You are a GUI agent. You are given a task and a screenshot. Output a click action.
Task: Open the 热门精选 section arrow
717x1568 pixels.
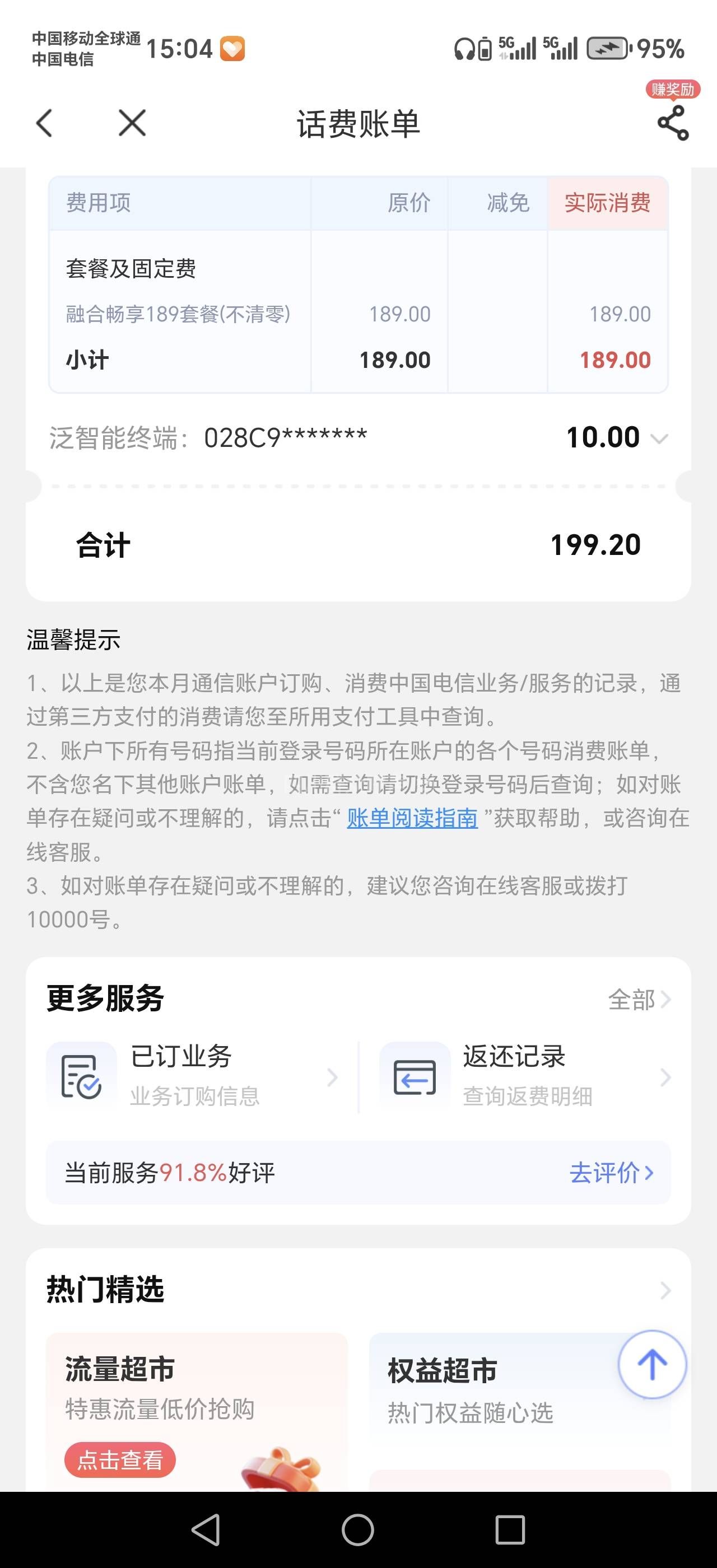(665, 1290)
